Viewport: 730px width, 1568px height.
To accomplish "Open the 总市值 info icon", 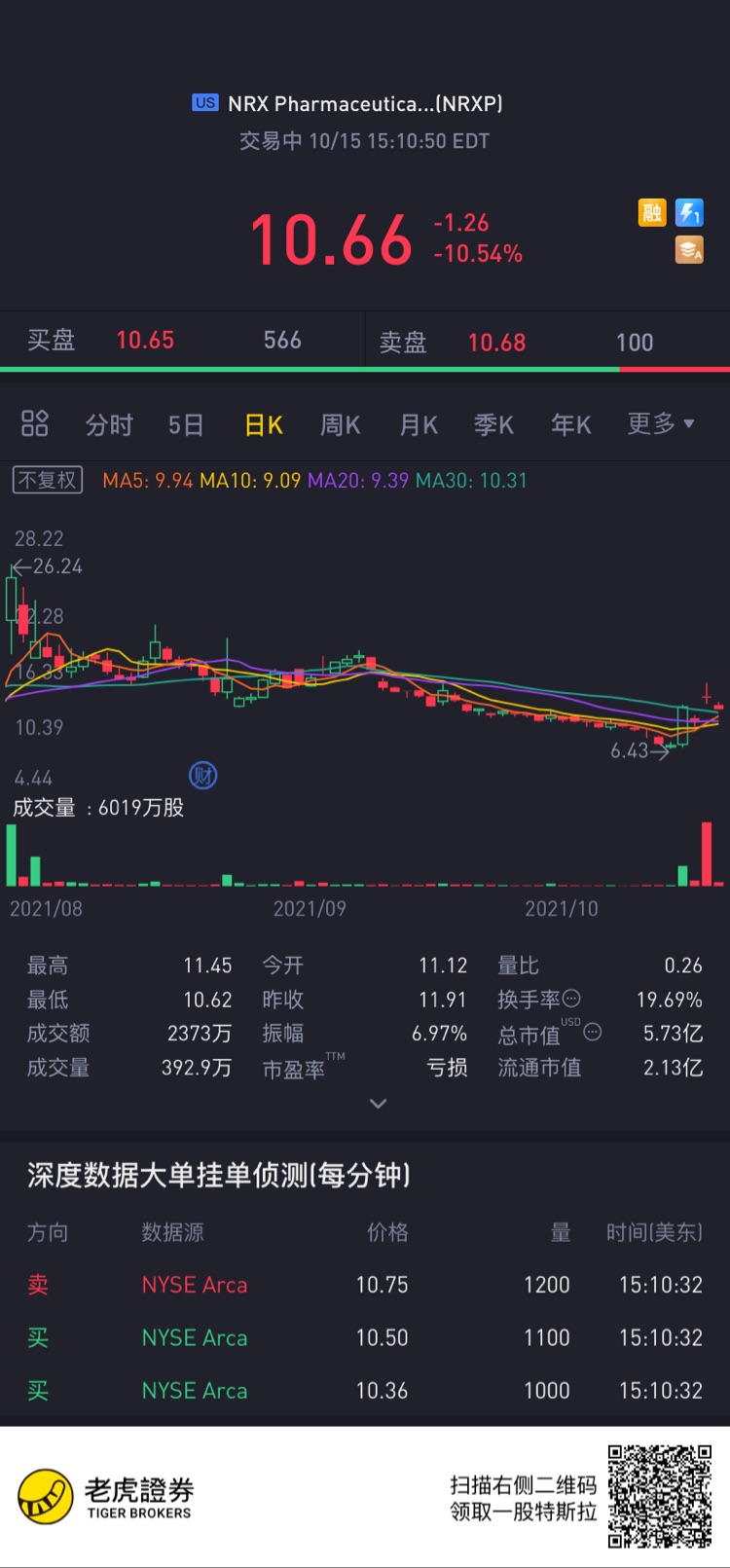I will (593, 1032).
